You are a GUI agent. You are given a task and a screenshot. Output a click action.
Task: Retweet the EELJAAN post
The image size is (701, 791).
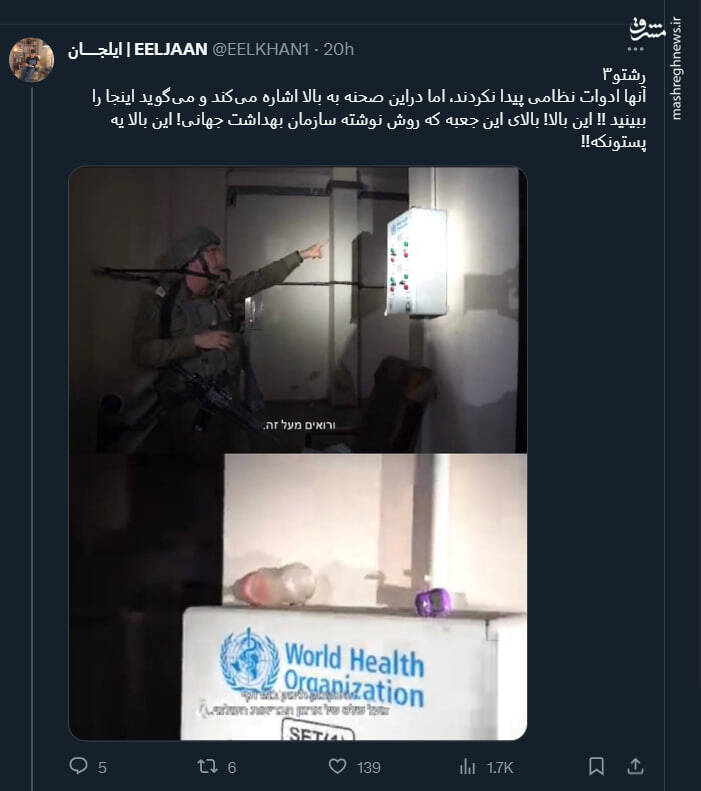[205, 766]
